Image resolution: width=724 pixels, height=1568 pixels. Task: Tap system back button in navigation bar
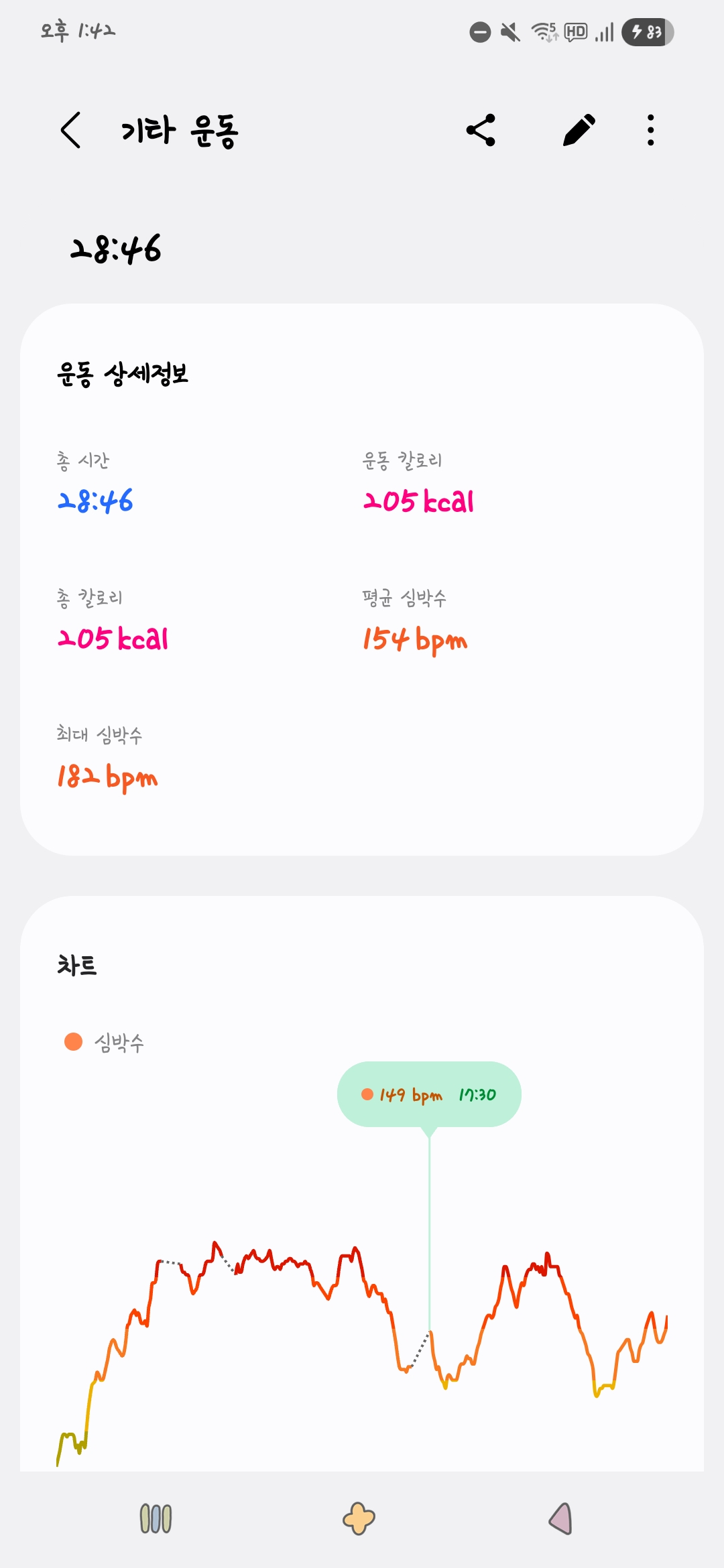click(x=562, y=1518)
